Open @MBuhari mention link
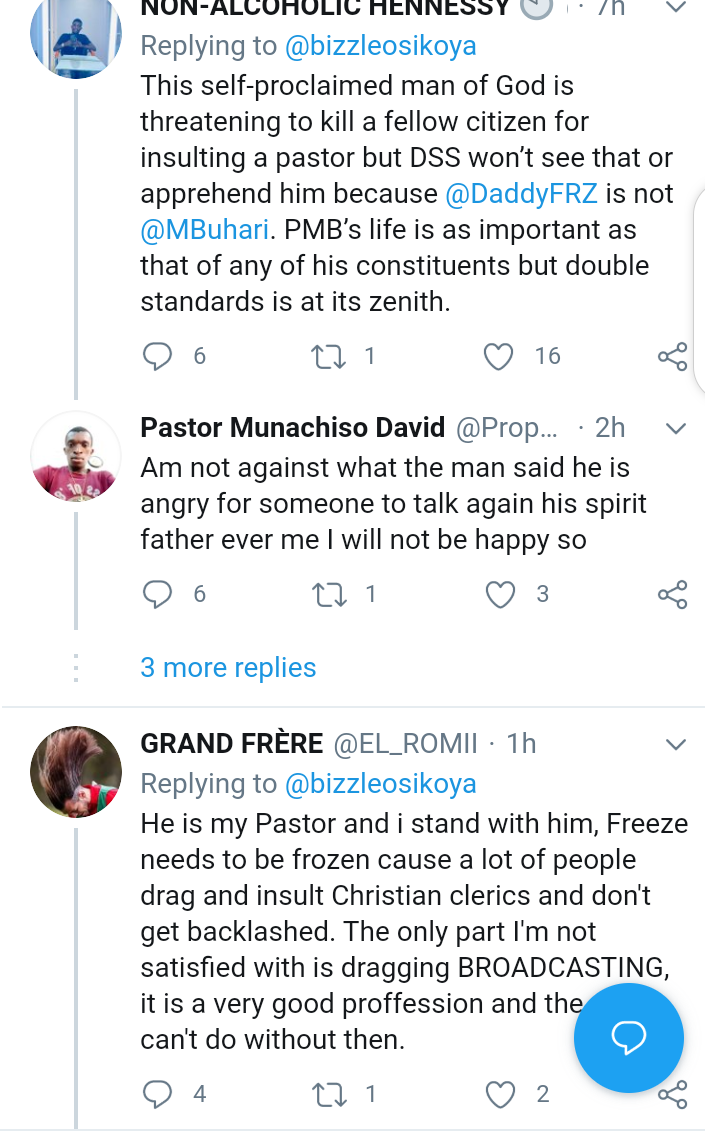The height and width of the screenshot is (1141, 705). pos(205,230)
